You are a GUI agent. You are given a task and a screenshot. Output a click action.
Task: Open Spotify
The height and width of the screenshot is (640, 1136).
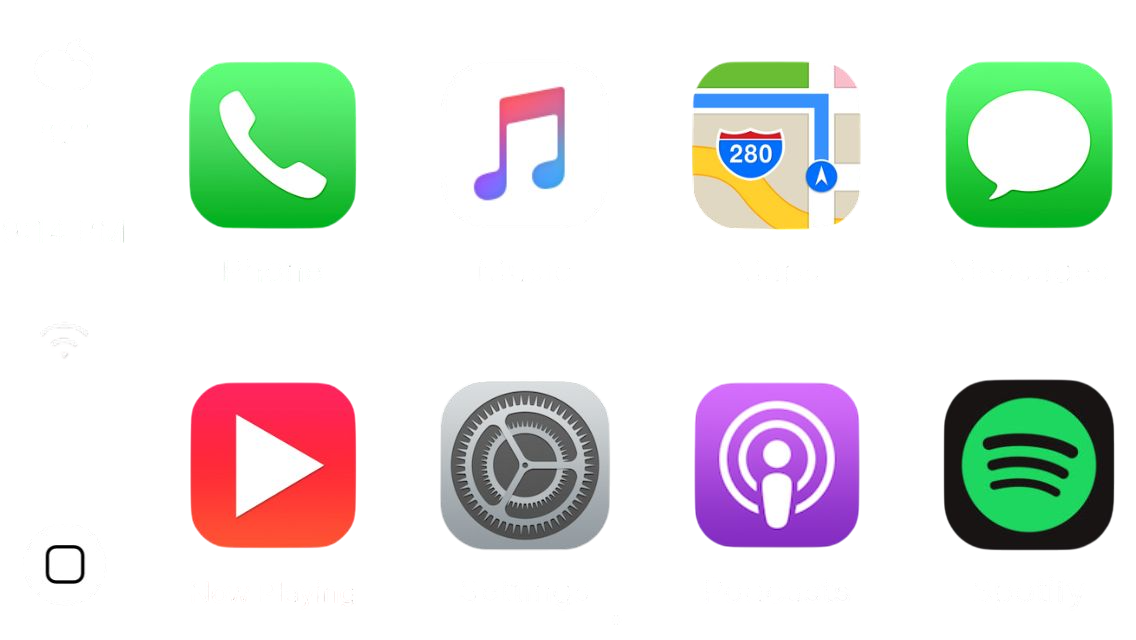(1028, 465)
